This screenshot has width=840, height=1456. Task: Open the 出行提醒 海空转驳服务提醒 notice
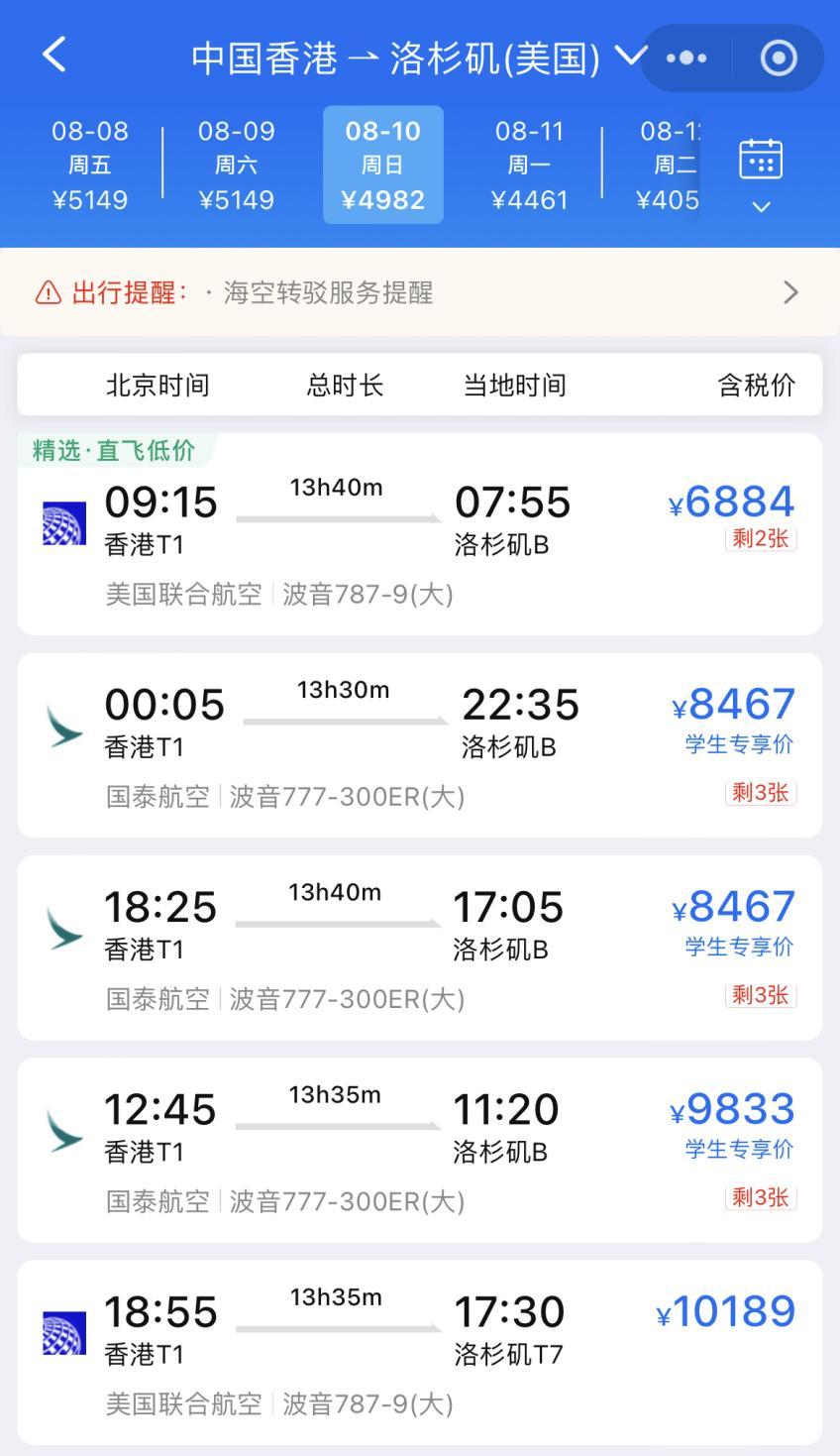pyautogui.click(x=420, y=292)
